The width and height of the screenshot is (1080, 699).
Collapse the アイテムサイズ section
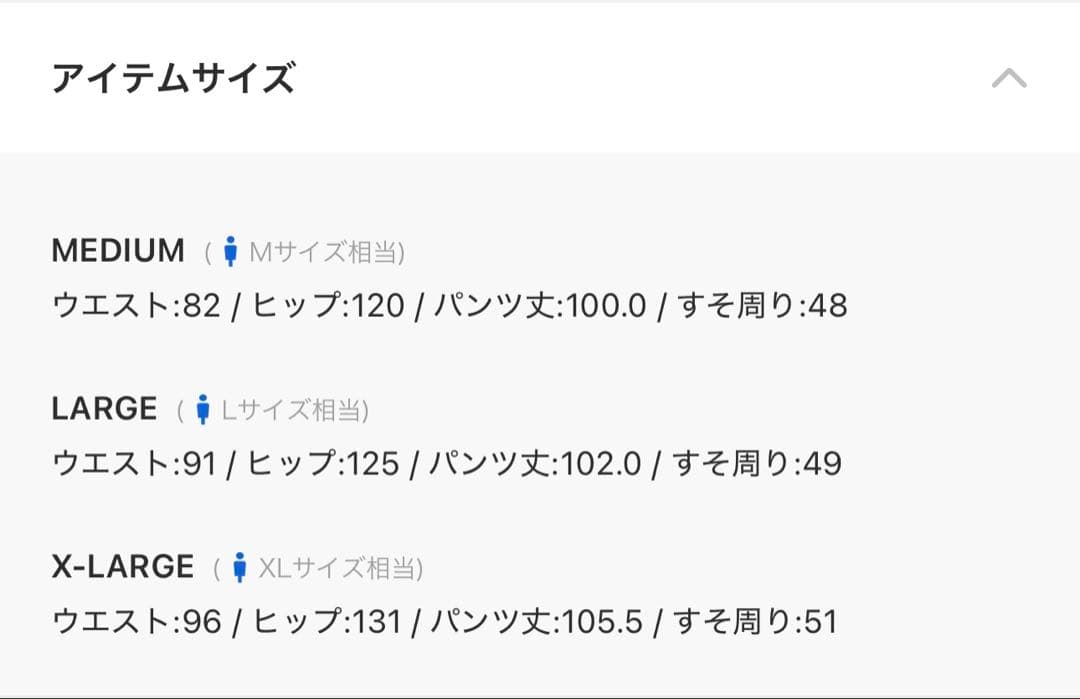1009,78
